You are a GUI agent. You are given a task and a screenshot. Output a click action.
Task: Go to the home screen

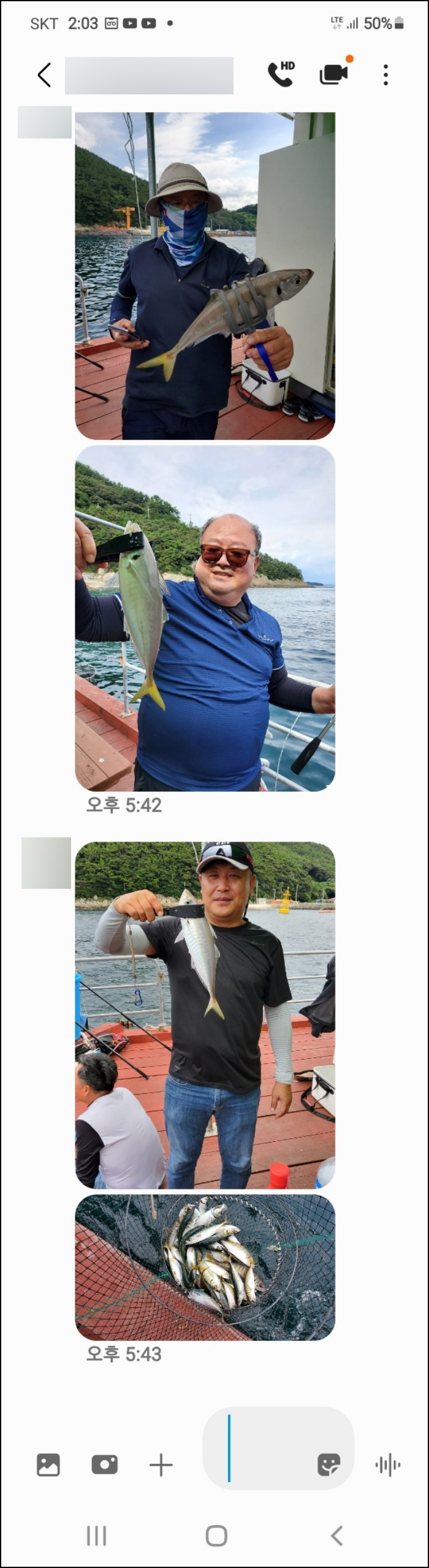tap(216, 1536)
